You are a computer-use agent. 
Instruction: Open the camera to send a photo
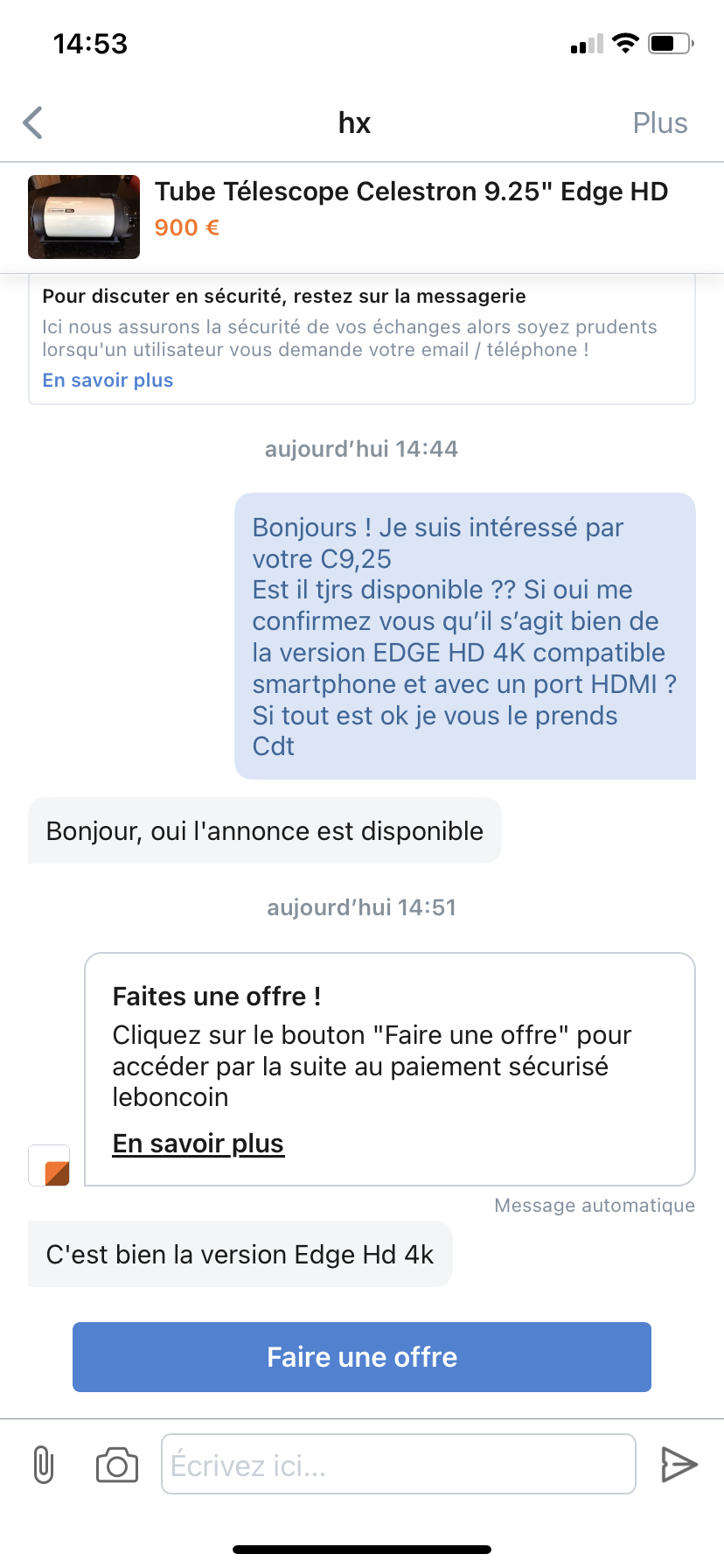[x=117, y=1465]
